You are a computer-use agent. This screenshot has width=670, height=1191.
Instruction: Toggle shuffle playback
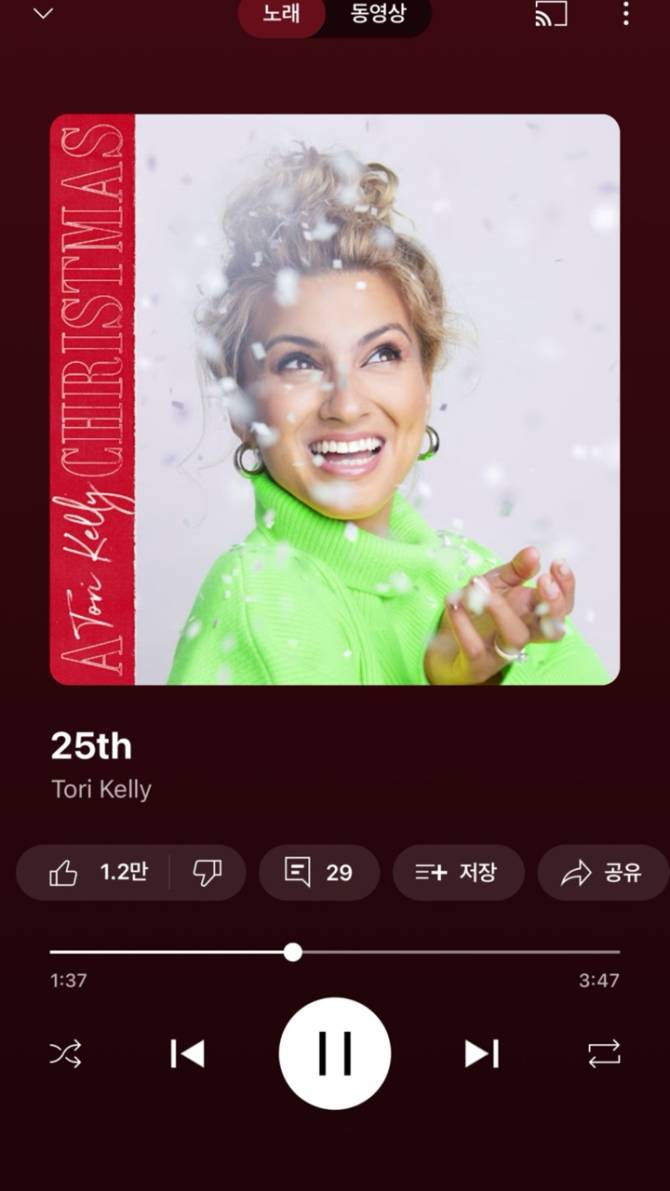[x=66, y=1053]
